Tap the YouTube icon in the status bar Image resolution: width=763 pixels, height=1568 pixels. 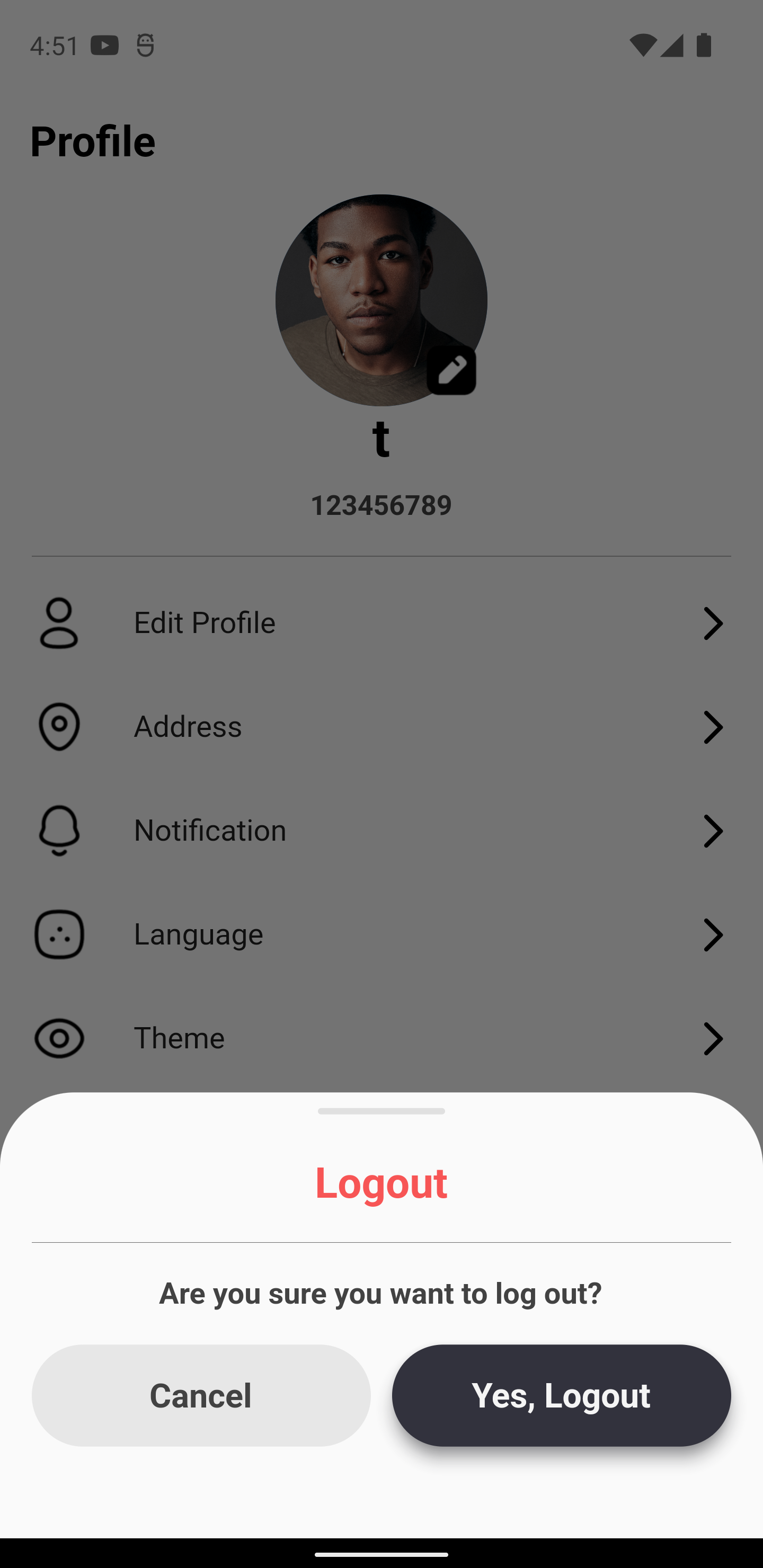pos(105,44)
